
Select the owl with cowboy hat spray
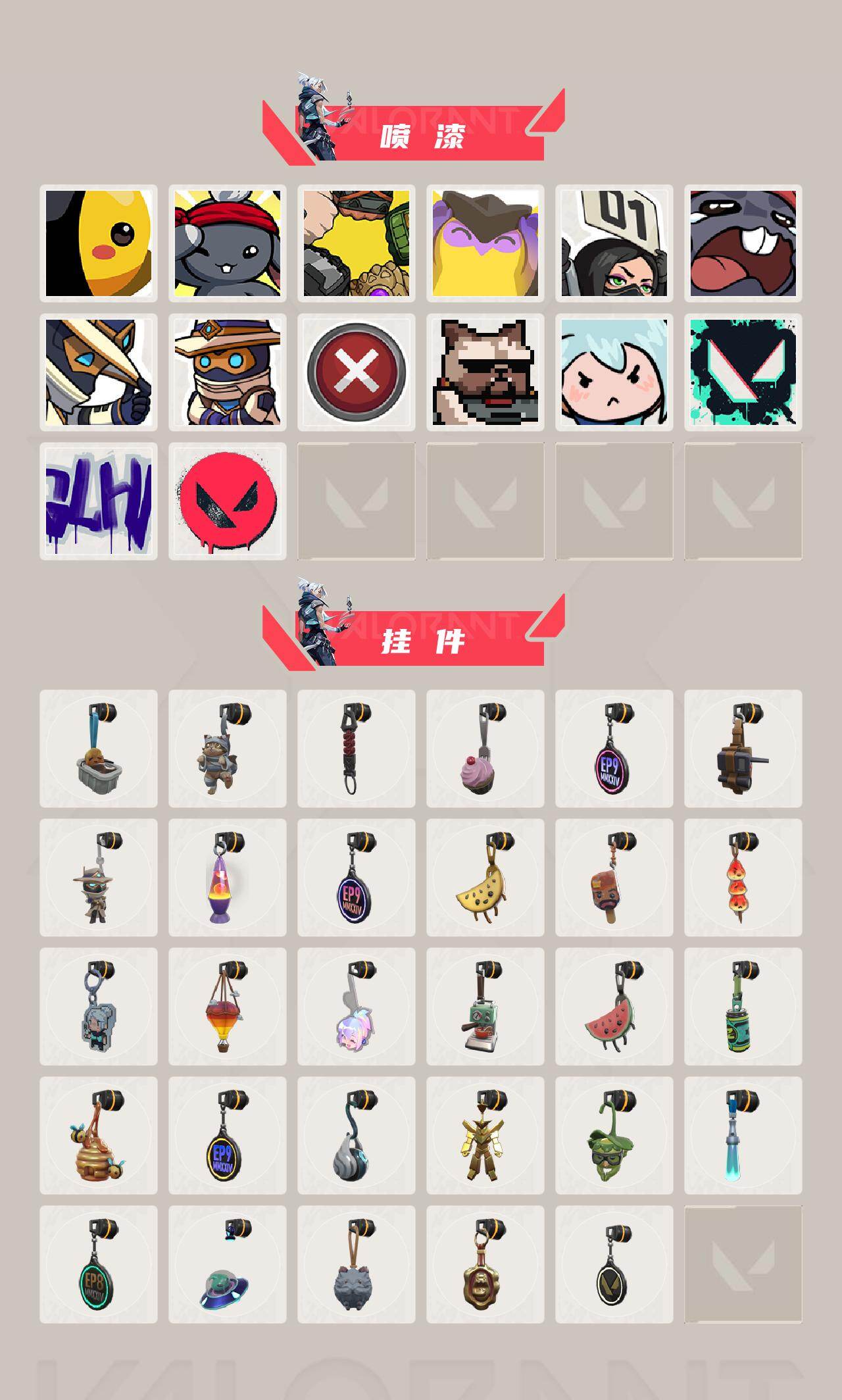487,243
